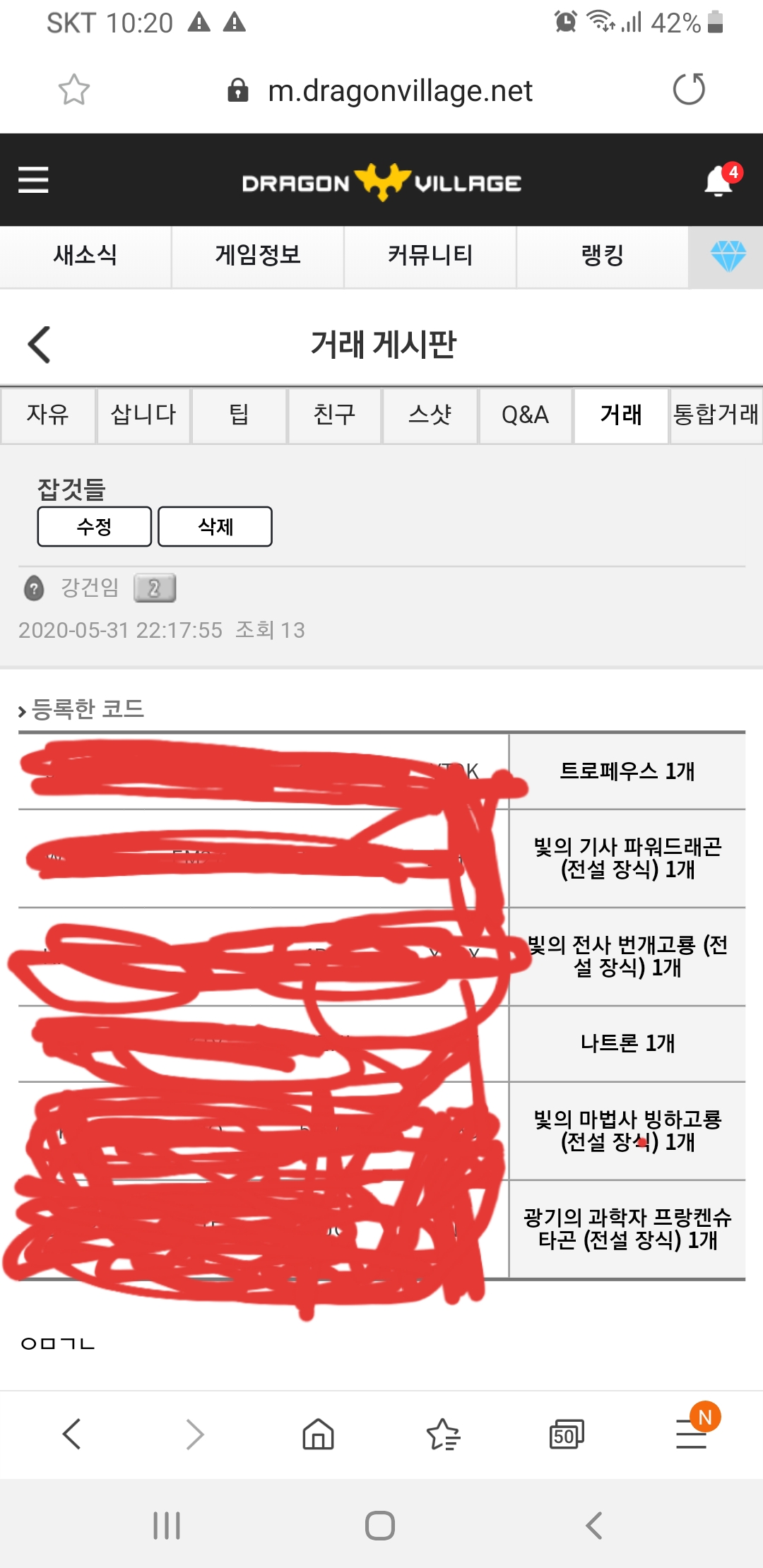763x1568 pixels.
Task: Delete the post with 삭제
Action: point(215,526)
